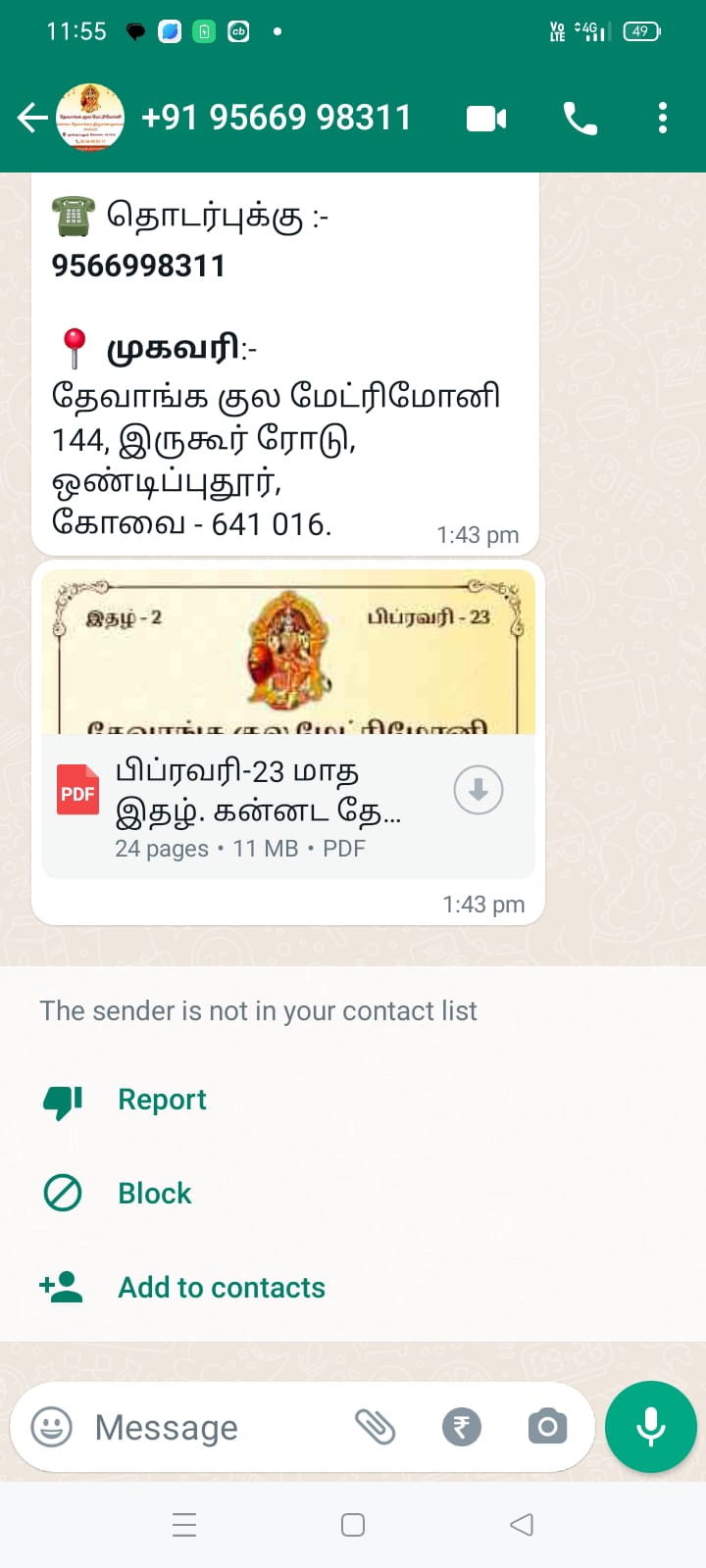
Task: Tap the system back button
Action: [522, 1525]
